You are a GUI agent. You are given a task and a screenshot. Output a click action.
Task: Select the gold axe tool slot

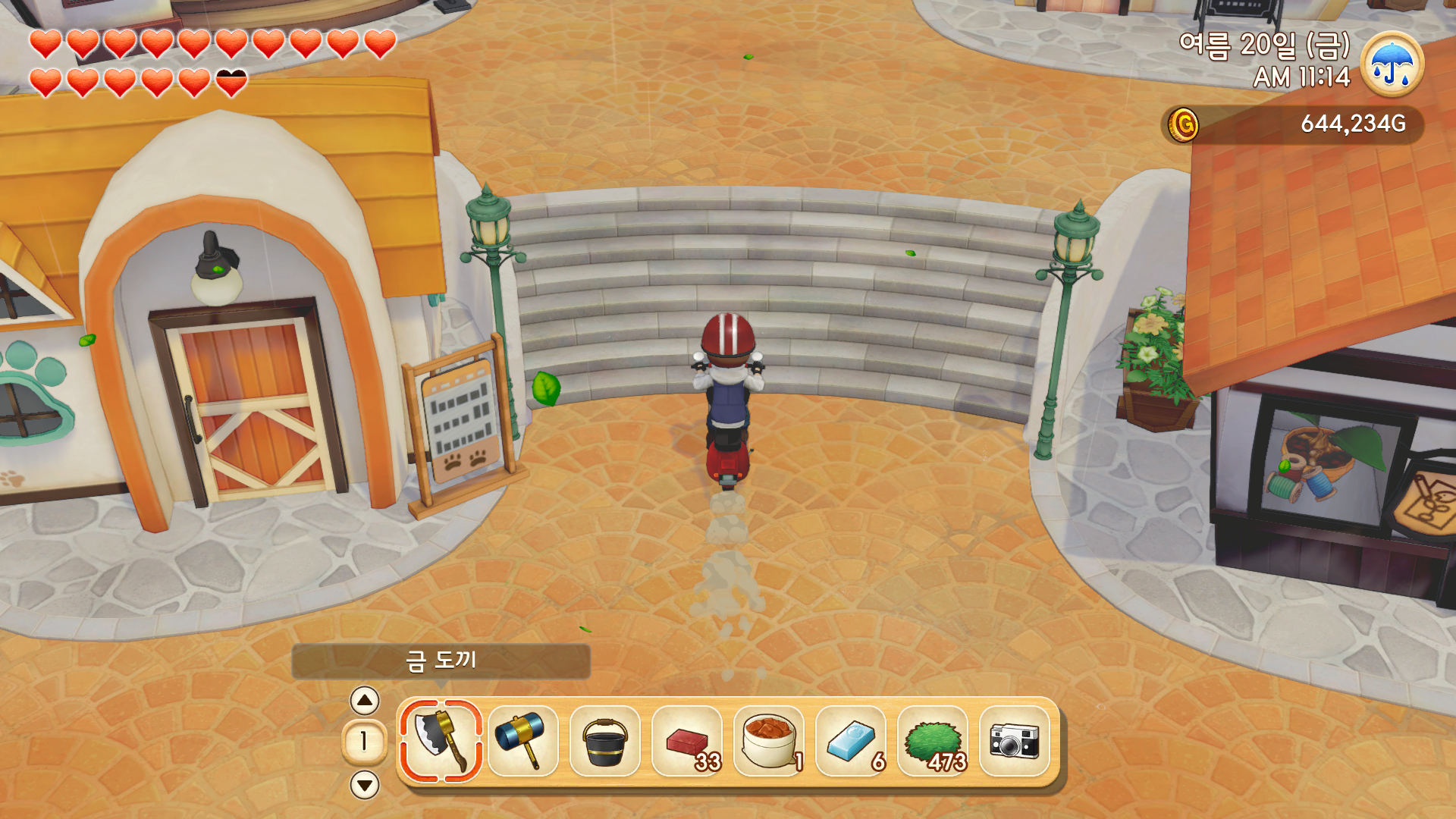441,741
